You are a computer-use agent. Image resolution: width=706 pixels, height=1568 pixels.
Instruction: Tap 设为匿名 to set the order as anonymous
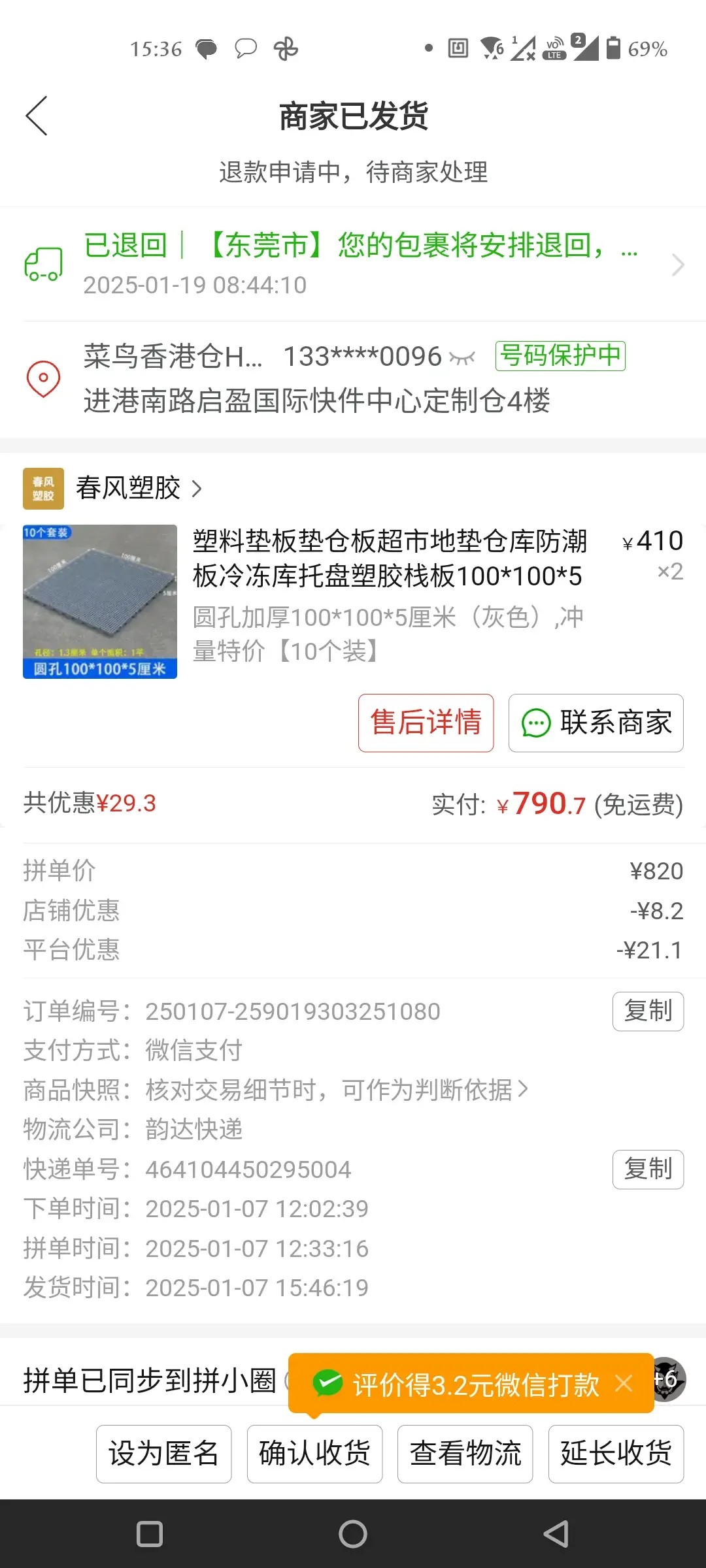163,1454
